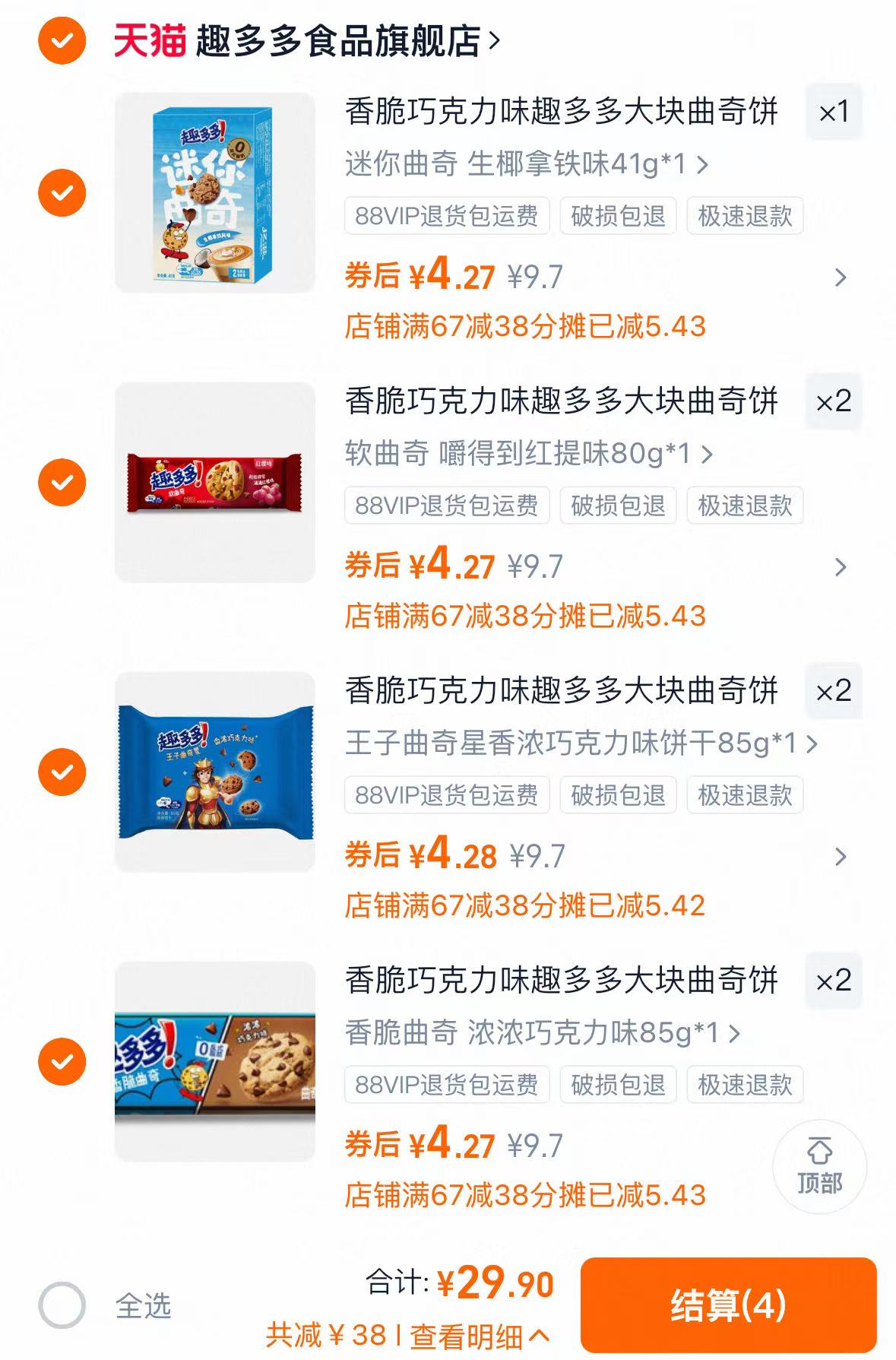896x1360 pixels.
Task: Click the 破损包退 service tag
Action: click(x=617, y=215)
